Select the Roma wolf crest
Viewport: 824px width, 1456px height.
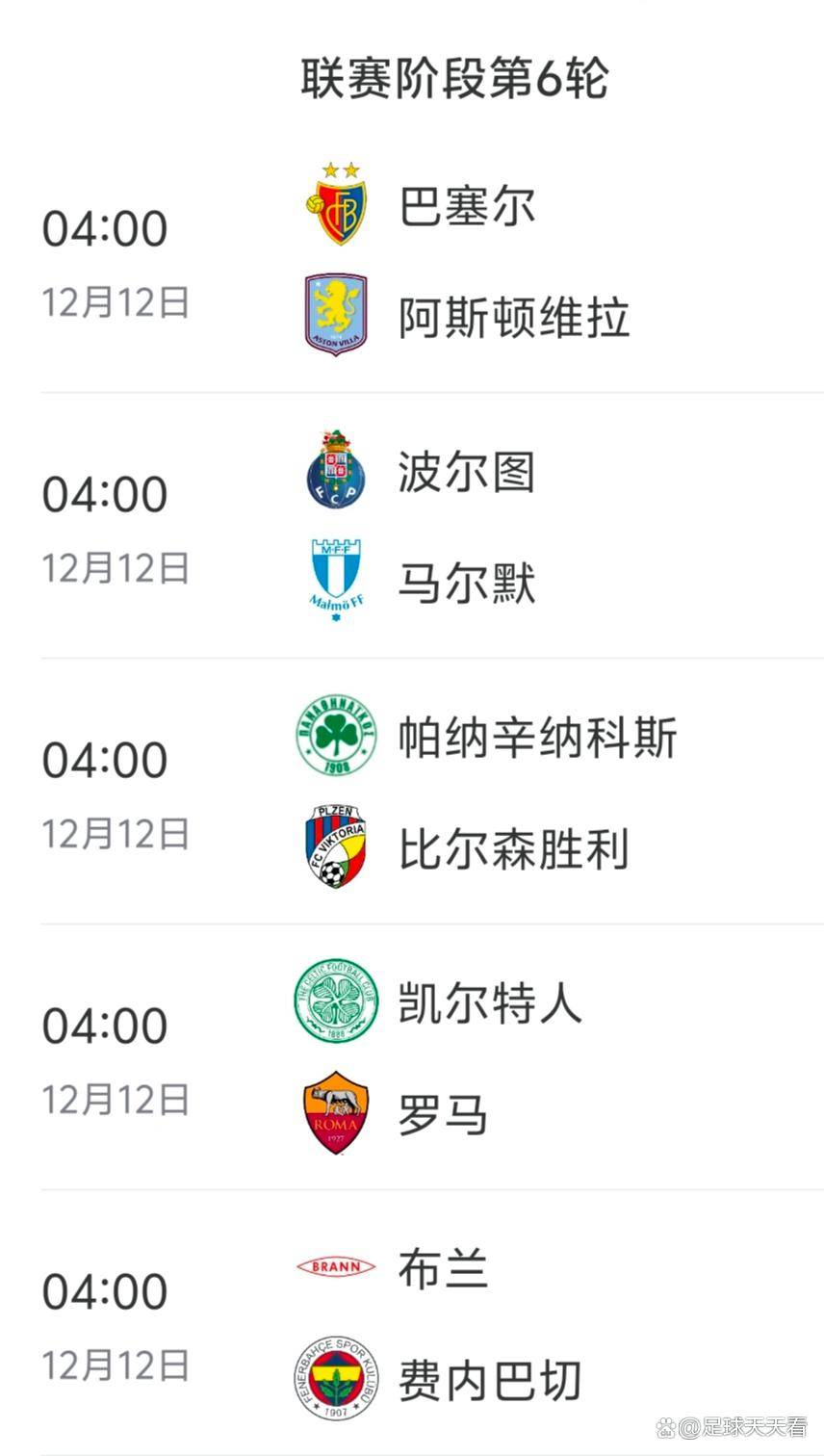pos(335,1110)
